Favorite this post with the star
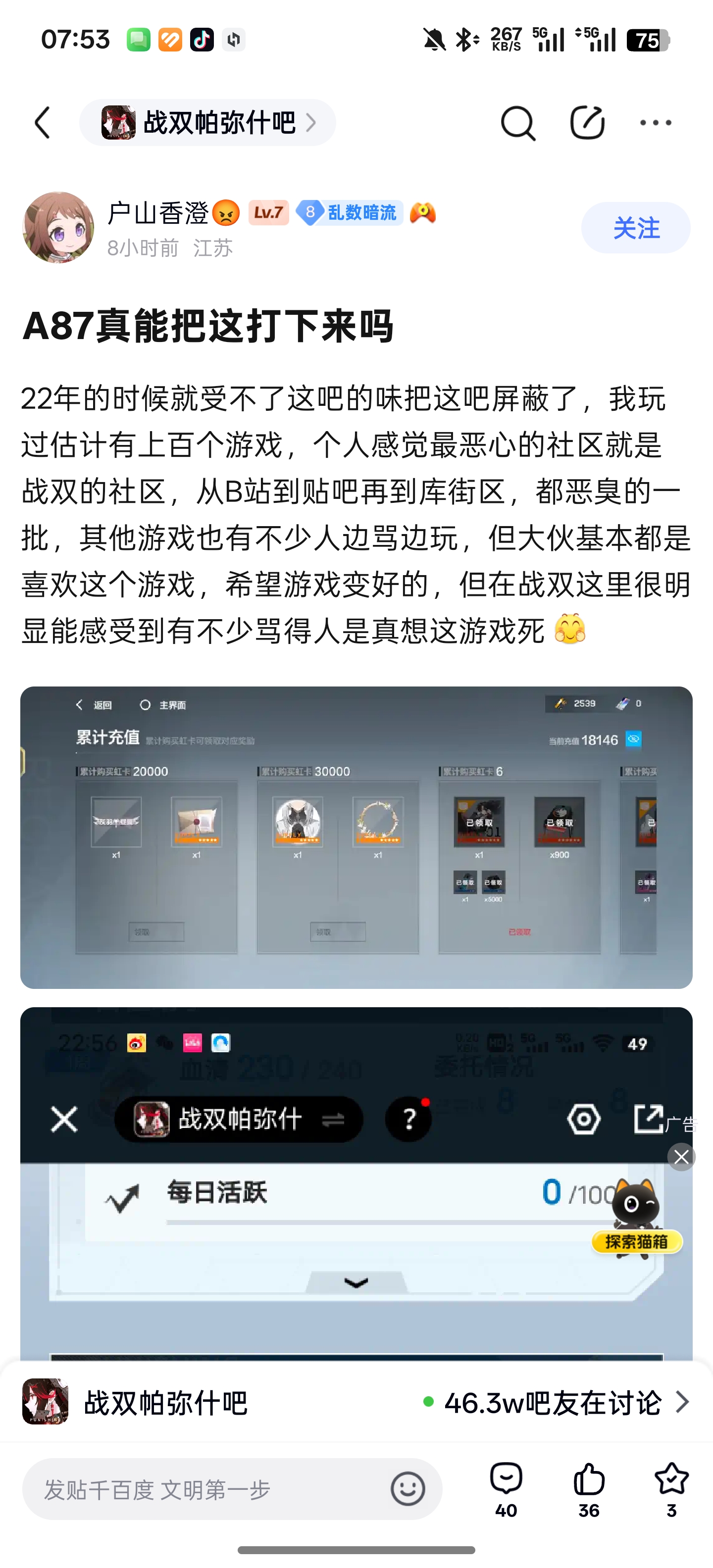Image resolution: width=713 pixels, height=1568 pixels. [671, 1490]
